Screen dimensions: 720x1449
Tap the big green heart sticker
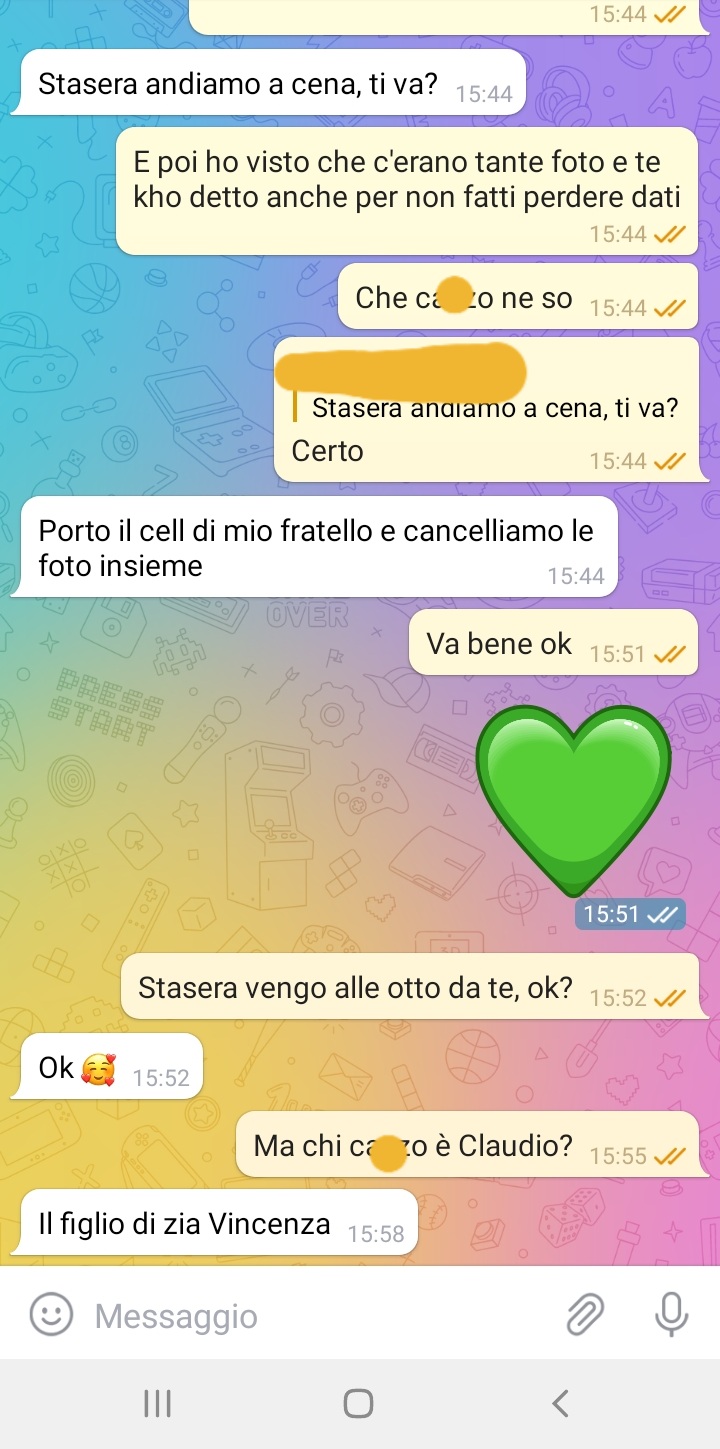click(572, 800)
